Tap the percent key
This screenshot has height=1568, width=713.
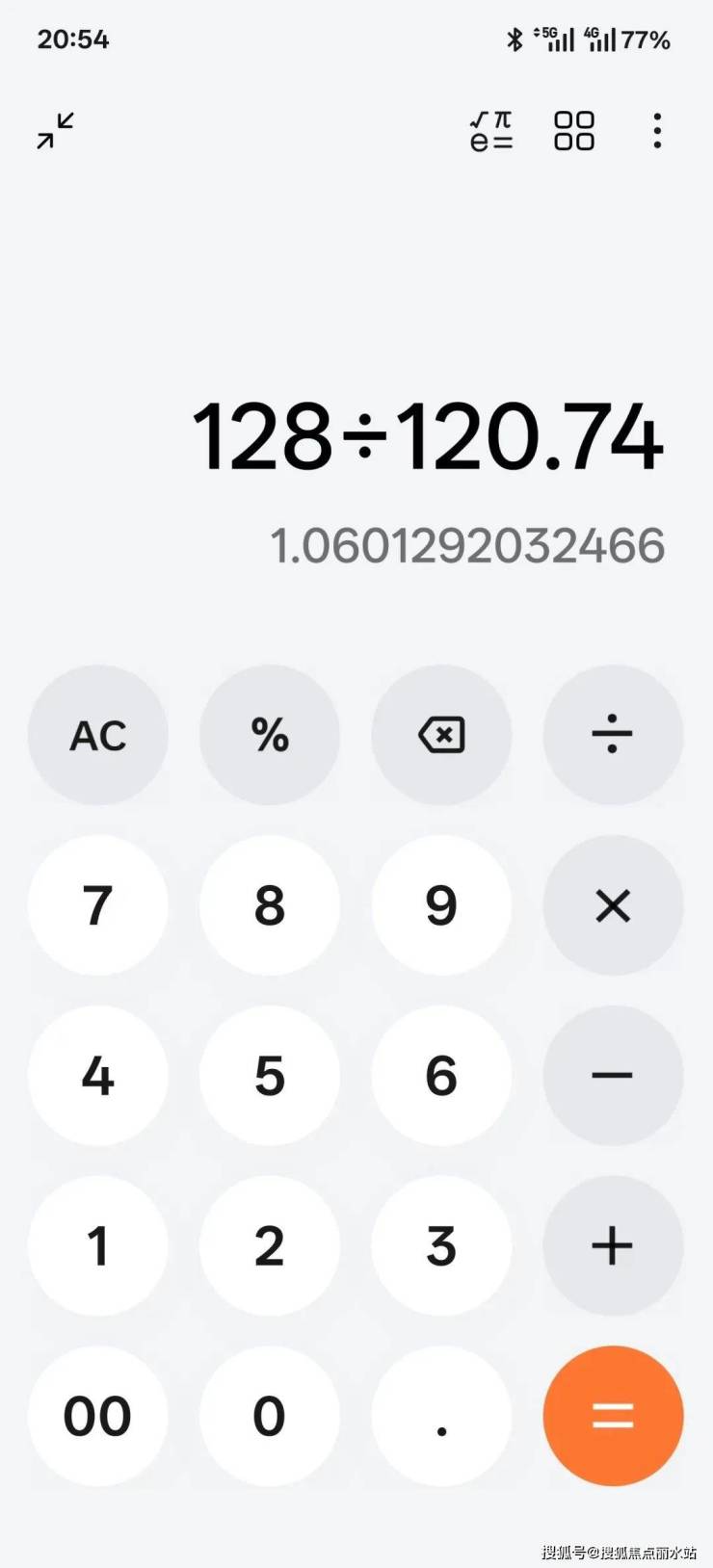tap(270, 736)
